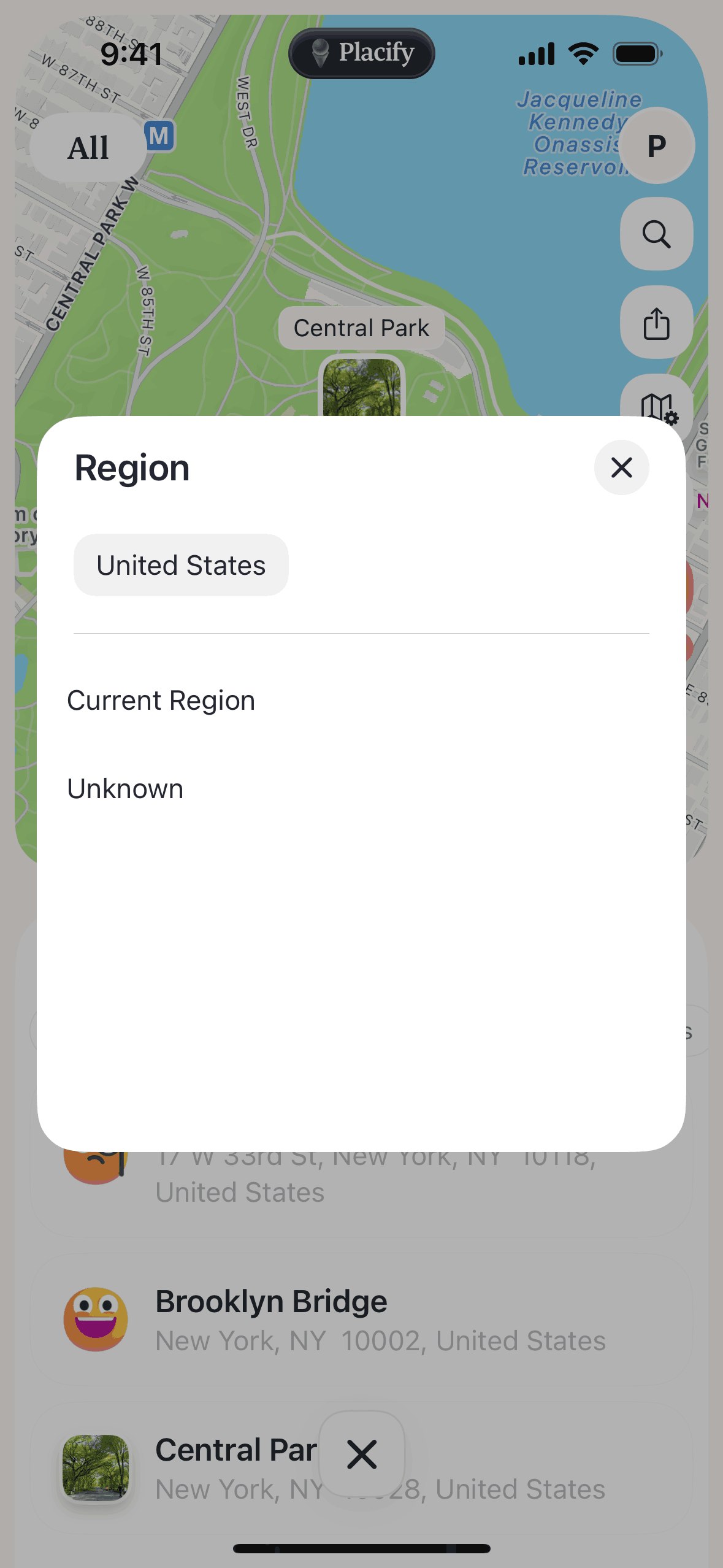Open search on the map
This screenshot has width=723, height=1568.
point(656,234)
